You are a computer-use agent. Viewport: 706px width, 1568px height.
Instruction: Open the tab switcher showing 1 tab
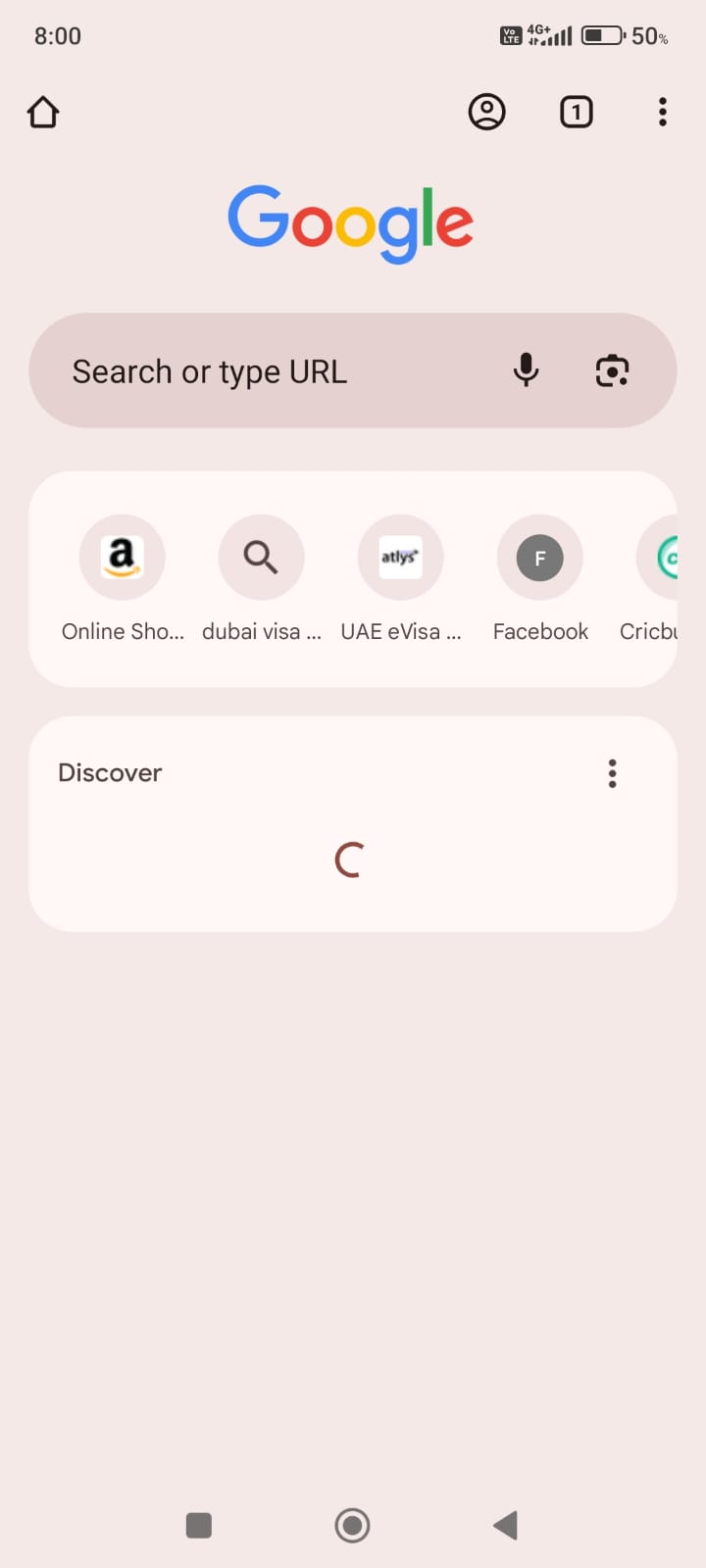[577, 113]
